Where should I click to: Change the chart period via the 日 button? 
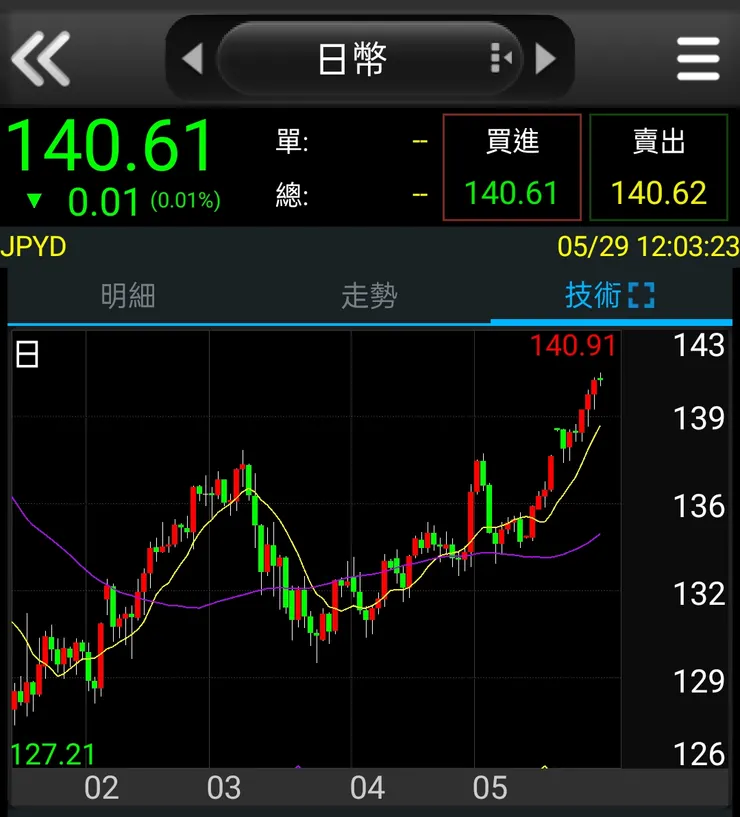pyautogui.click(x=28, y=354)
